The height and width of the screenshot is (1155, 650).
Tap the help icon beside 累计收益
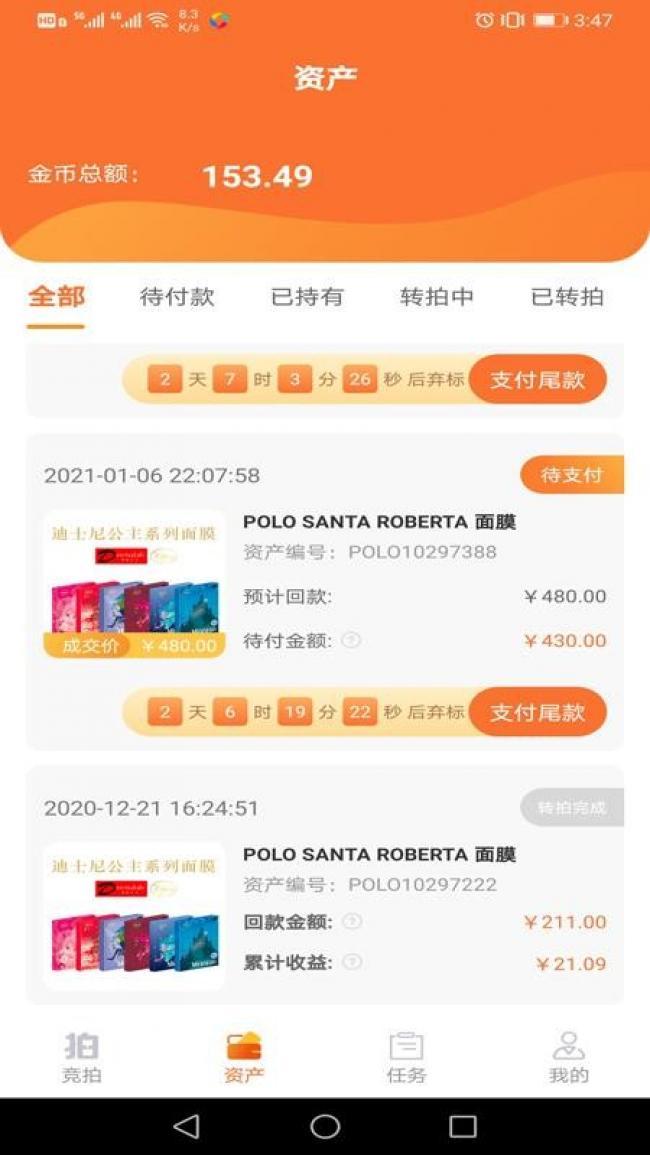pos(352,961)
